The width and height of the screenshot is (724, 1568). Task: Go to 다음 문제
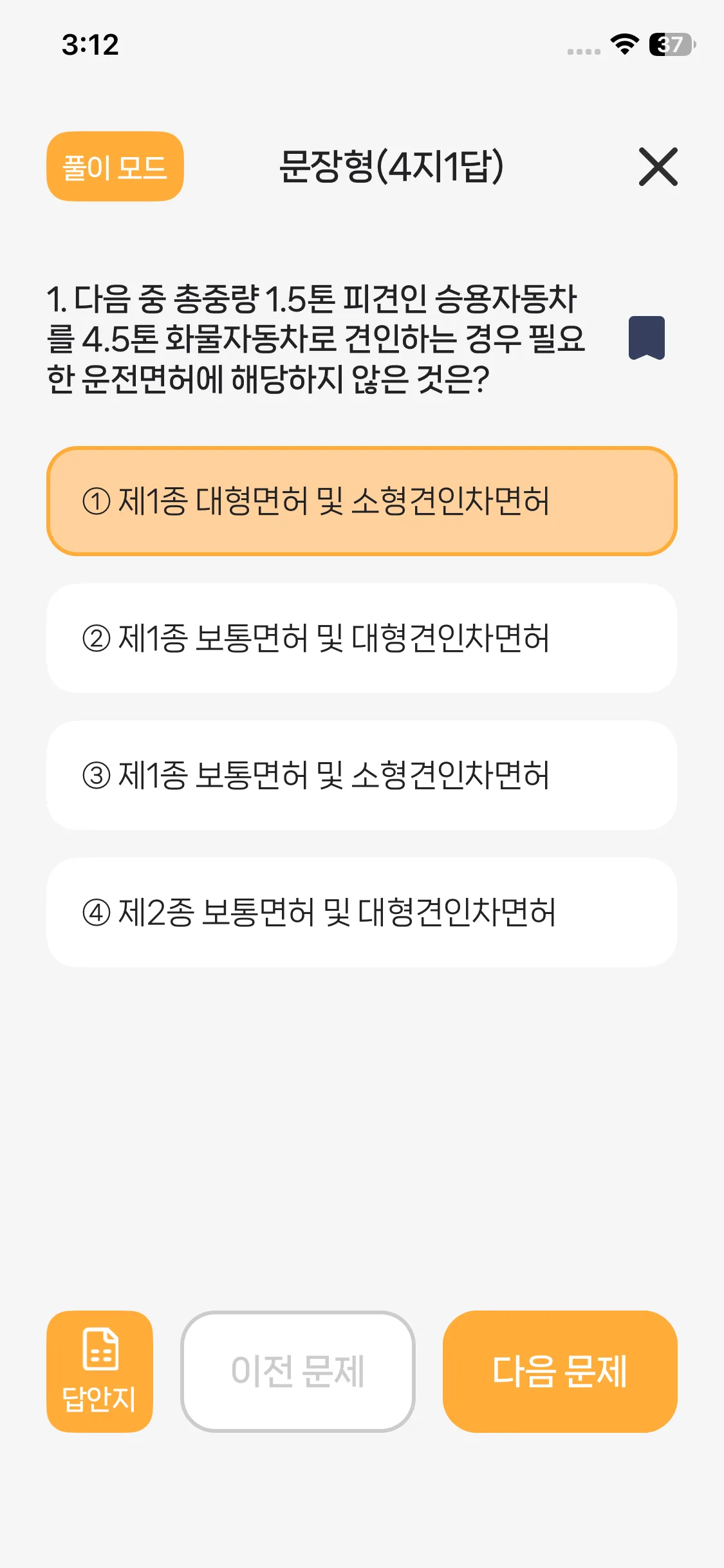tap(560, 1372)
